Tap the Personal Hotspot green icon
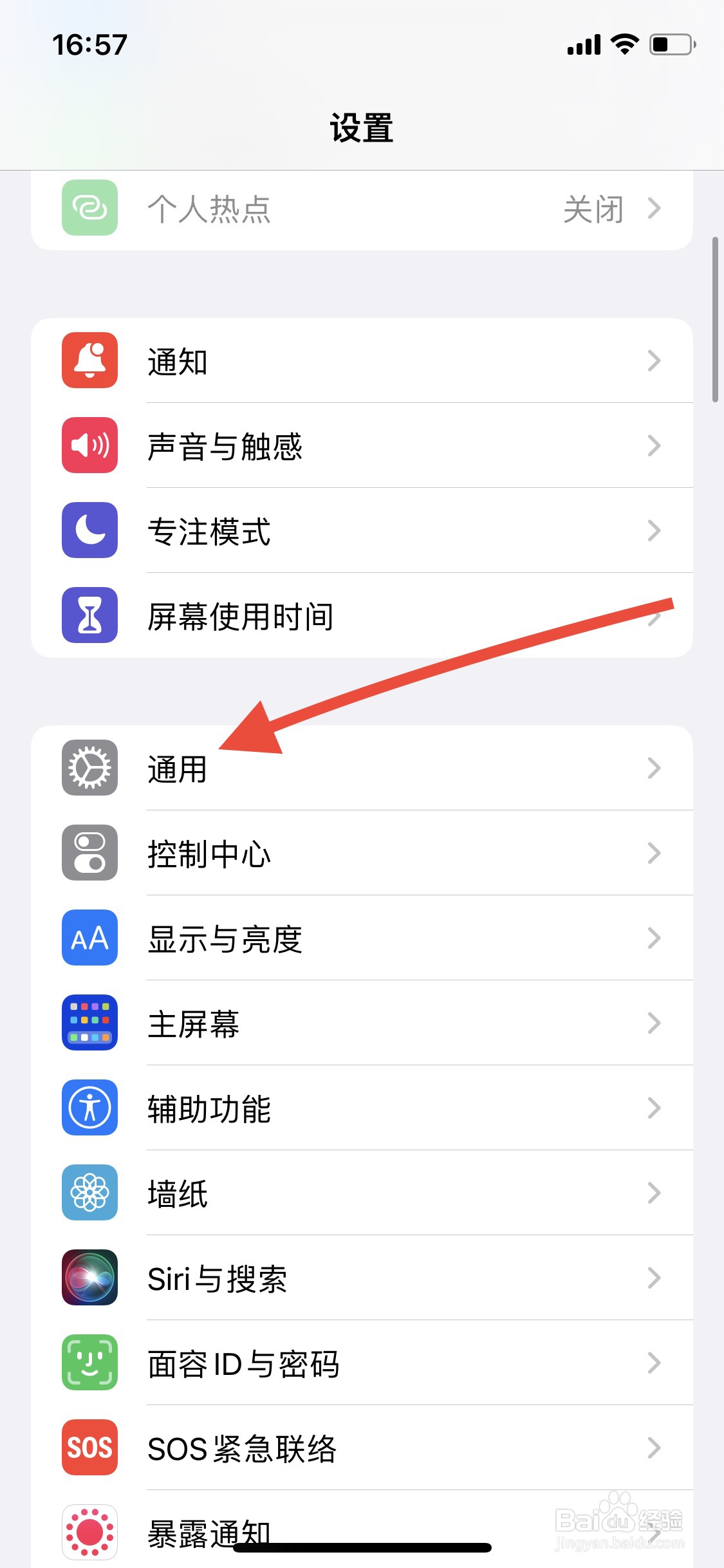 tap(89, 208)
